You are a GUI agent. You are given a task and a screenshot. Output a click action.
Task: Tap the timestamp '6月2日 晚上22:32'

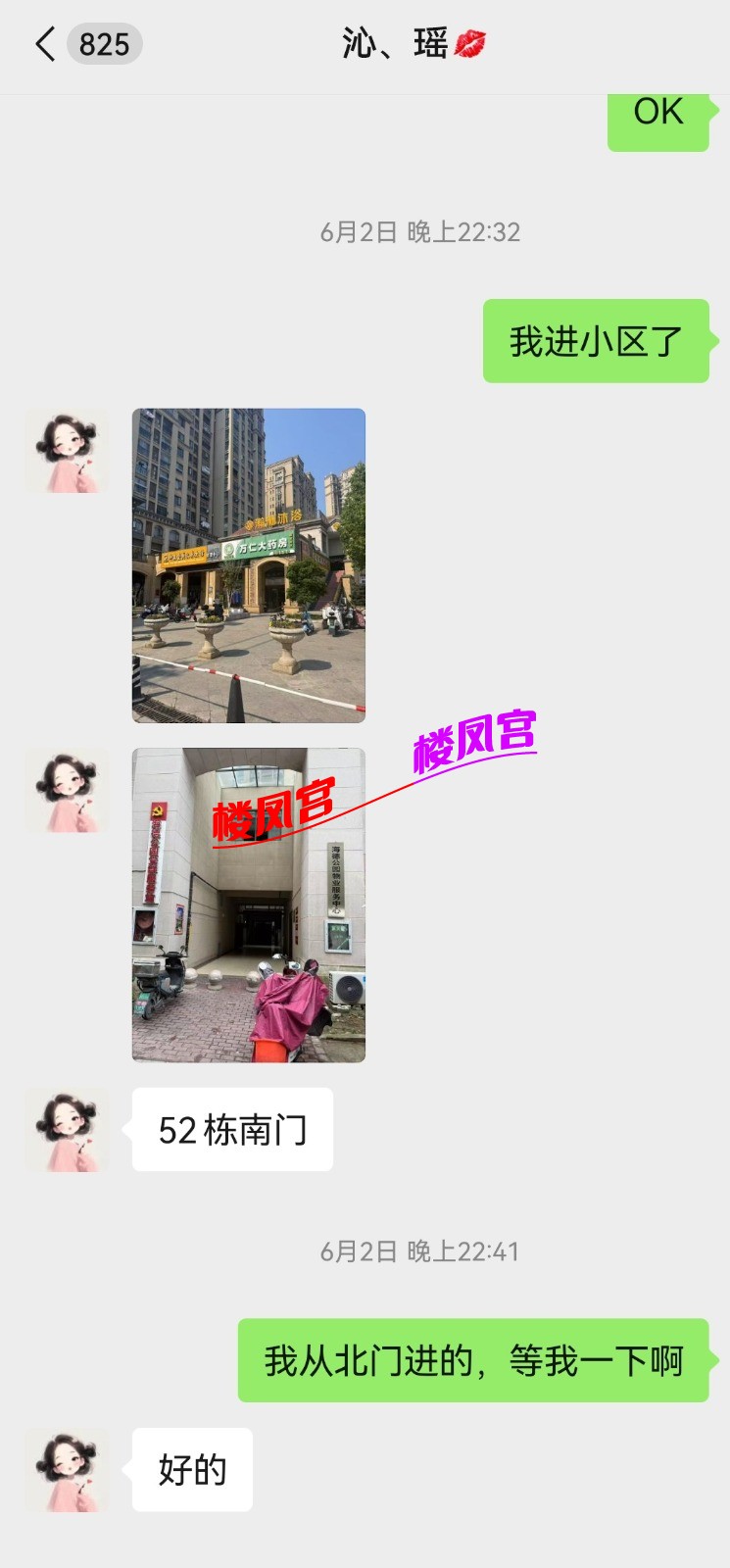click(x=419, y=231)
